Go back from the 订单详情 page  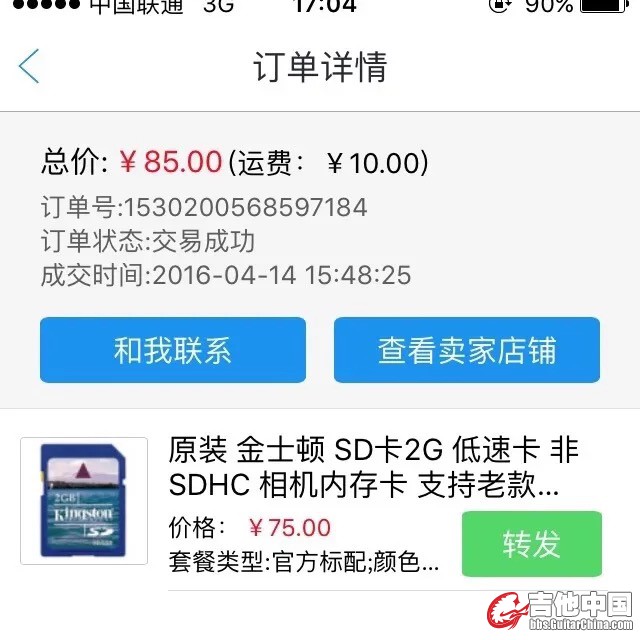pos(29,66)
